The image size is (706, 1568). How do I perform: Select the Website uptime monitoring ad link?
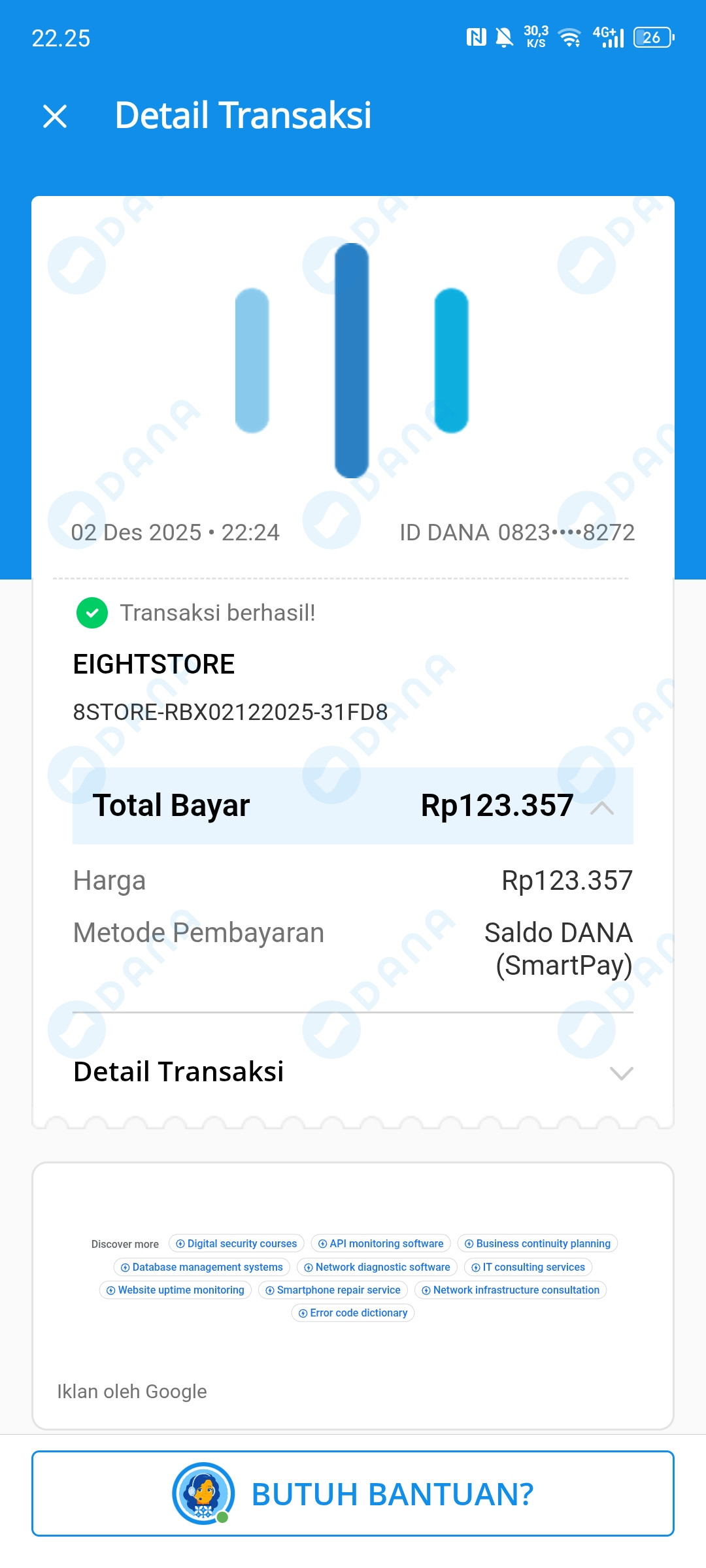point(175,1290)
